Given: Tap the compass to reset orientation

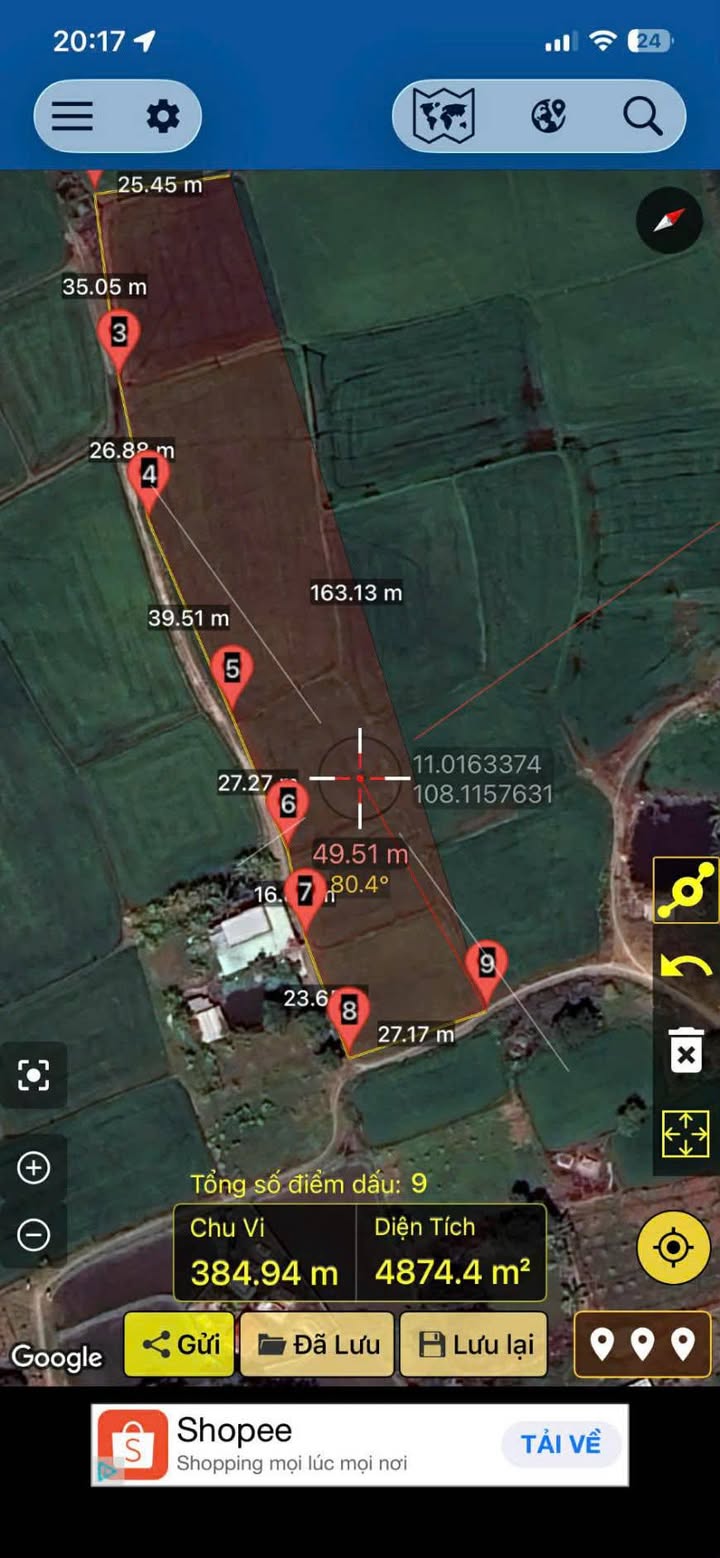Looking at the screenshot, I should point(669,220).
